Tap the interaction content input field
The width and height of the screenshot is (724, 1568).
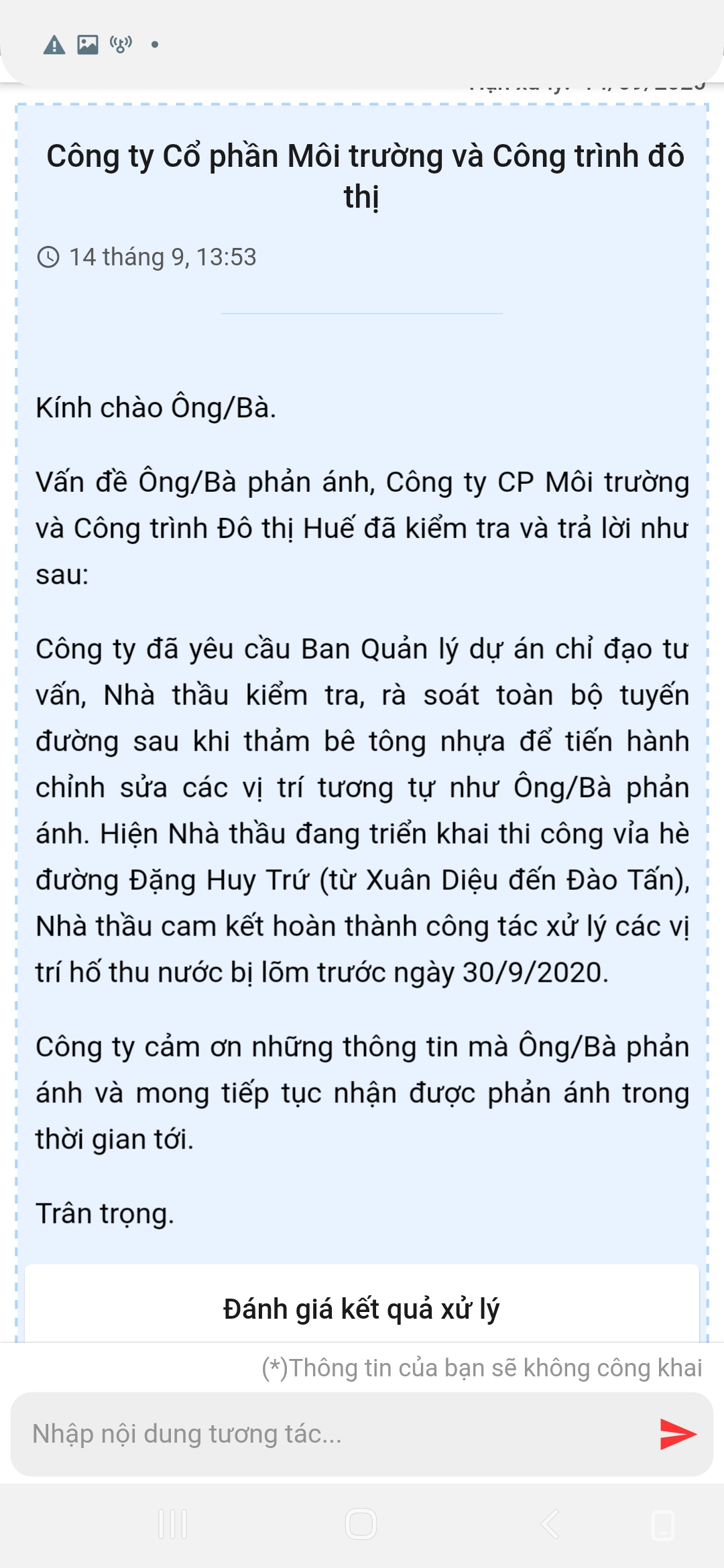pyautogui.click(x=335, y=1434)
